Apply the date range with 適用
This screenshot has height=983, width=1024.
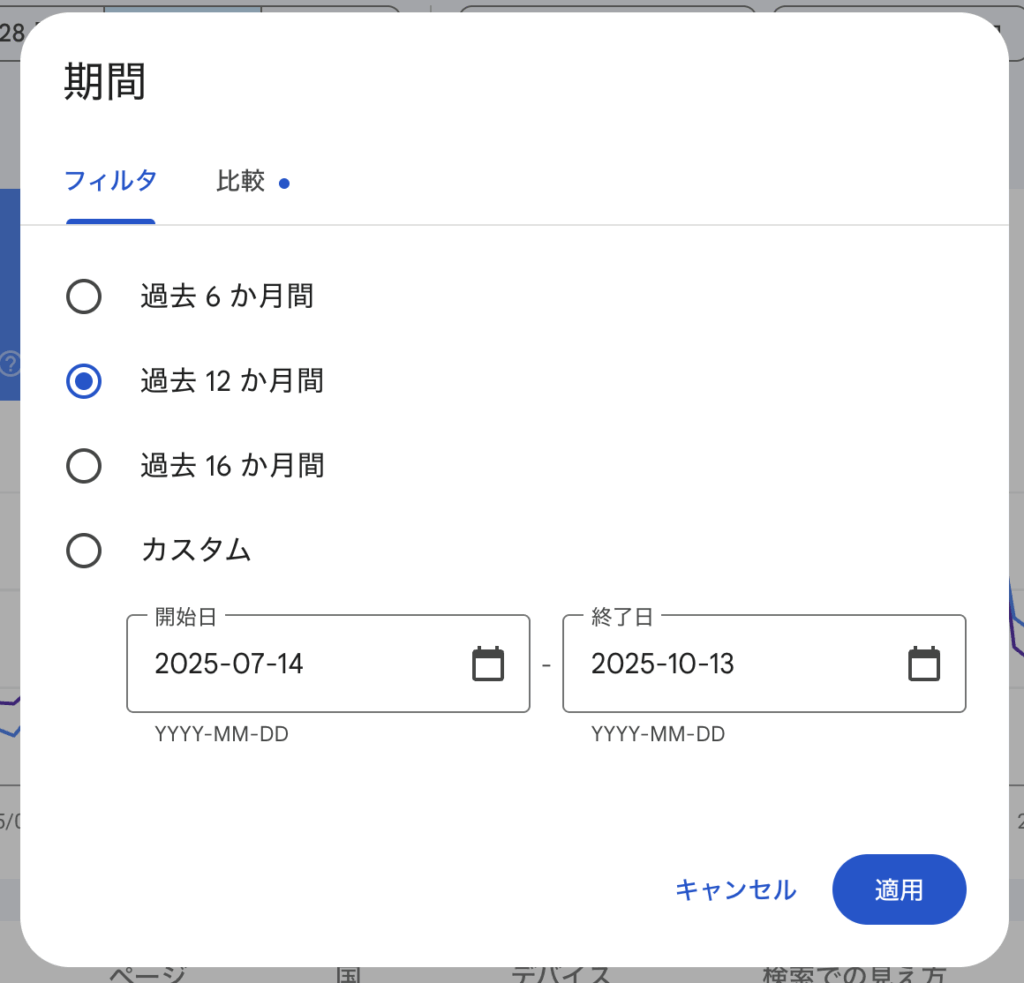tap(899, 890)
